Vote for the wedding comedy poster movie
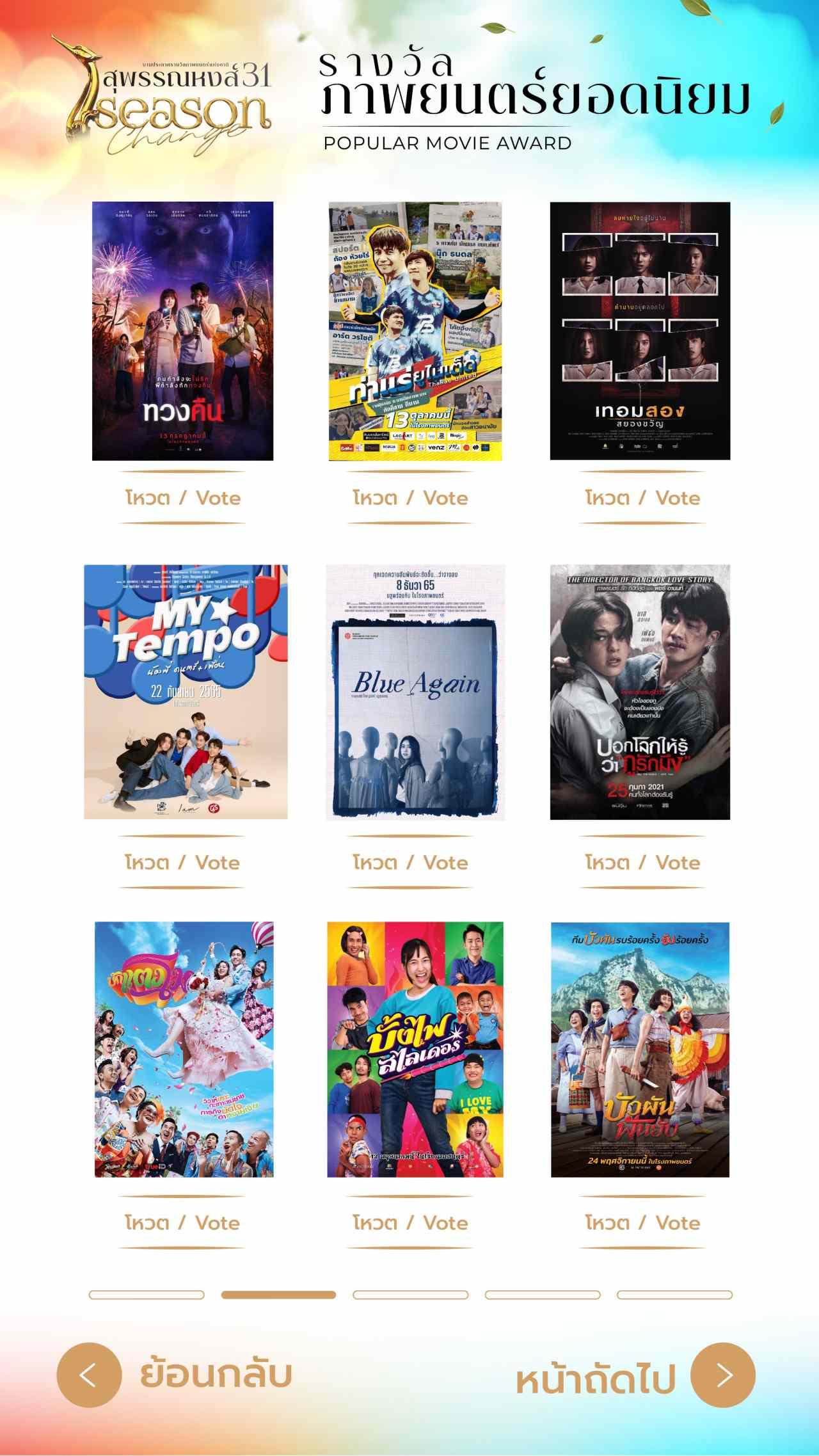819x1456 pixels. click(x=182, y=1222)
